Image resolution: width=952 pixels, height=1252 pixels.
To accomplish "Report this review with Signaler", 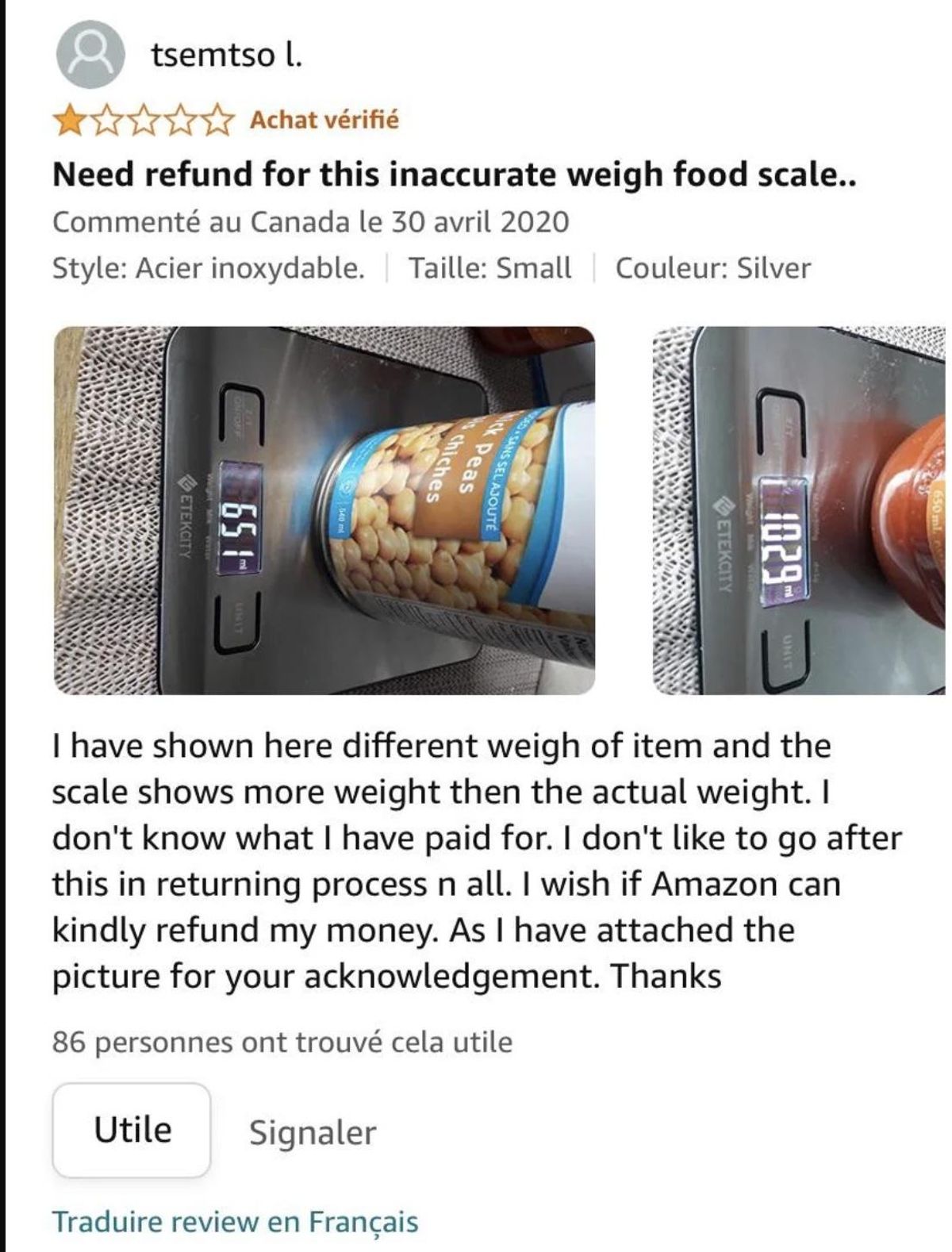I will pyautogui.click(x=313, y=1132).
